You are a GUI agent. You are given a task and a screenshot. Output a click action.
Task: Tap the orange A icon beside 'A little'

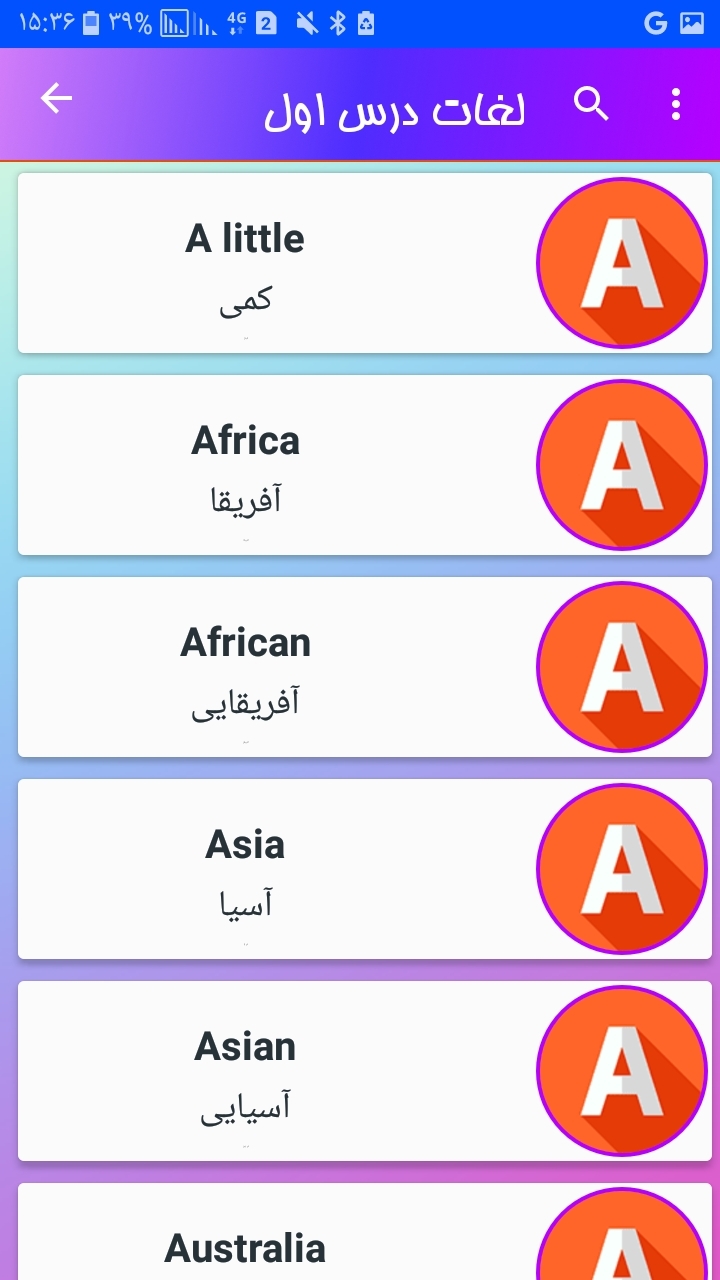622,262
